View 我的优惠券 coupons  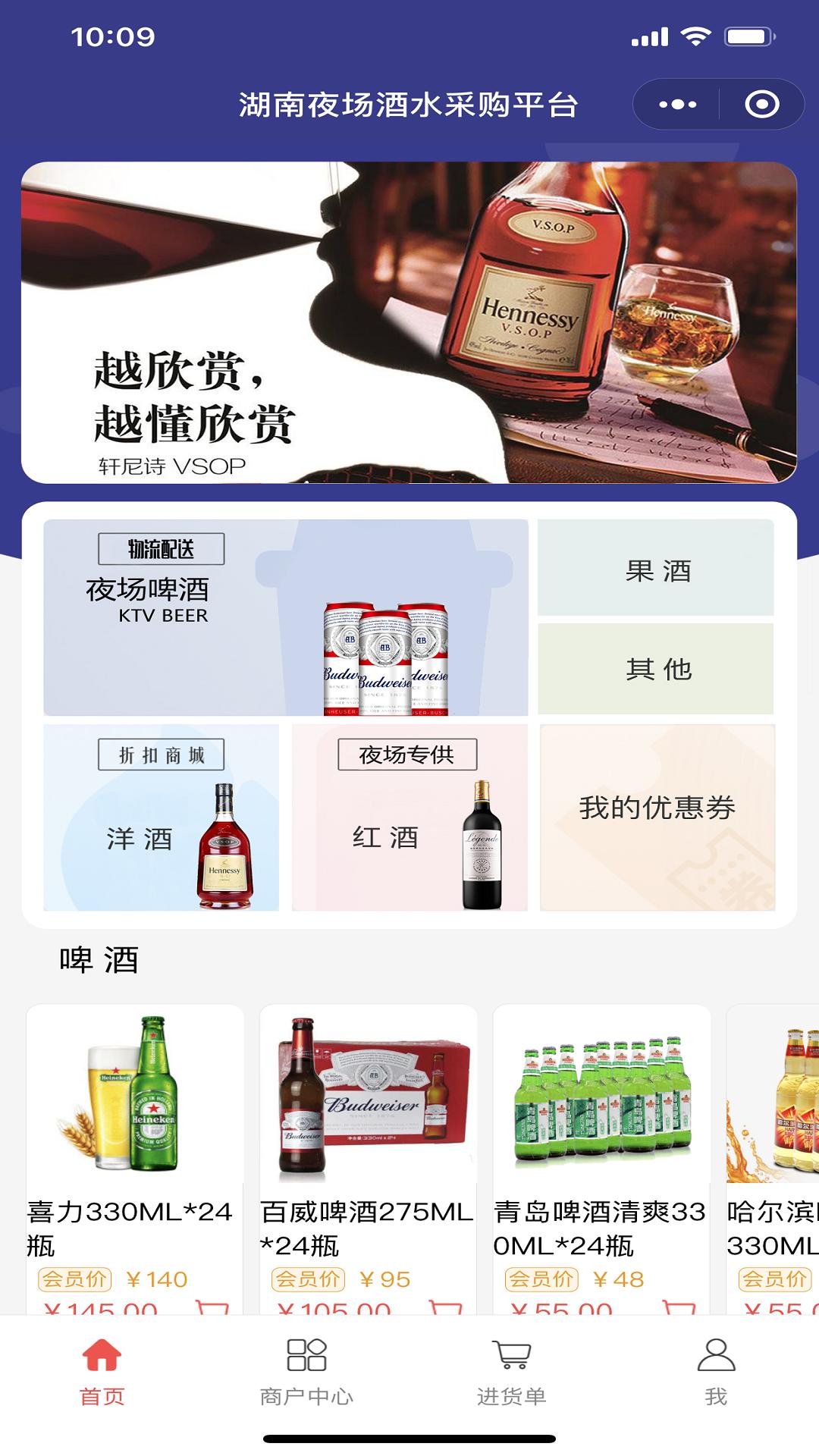tap(657, 817)
